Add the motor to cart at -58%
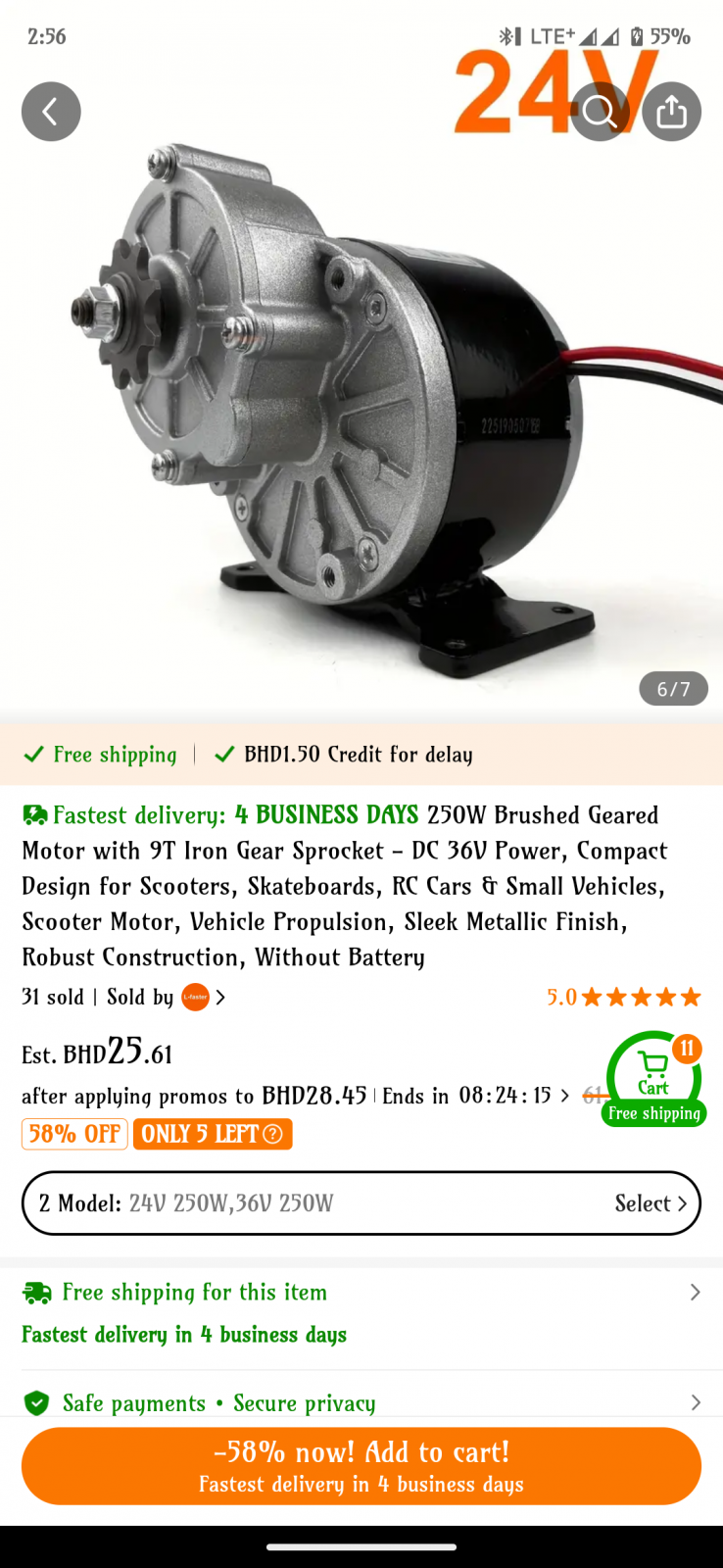Viewport: 723px width, 1568px height. click(361, 1466)
